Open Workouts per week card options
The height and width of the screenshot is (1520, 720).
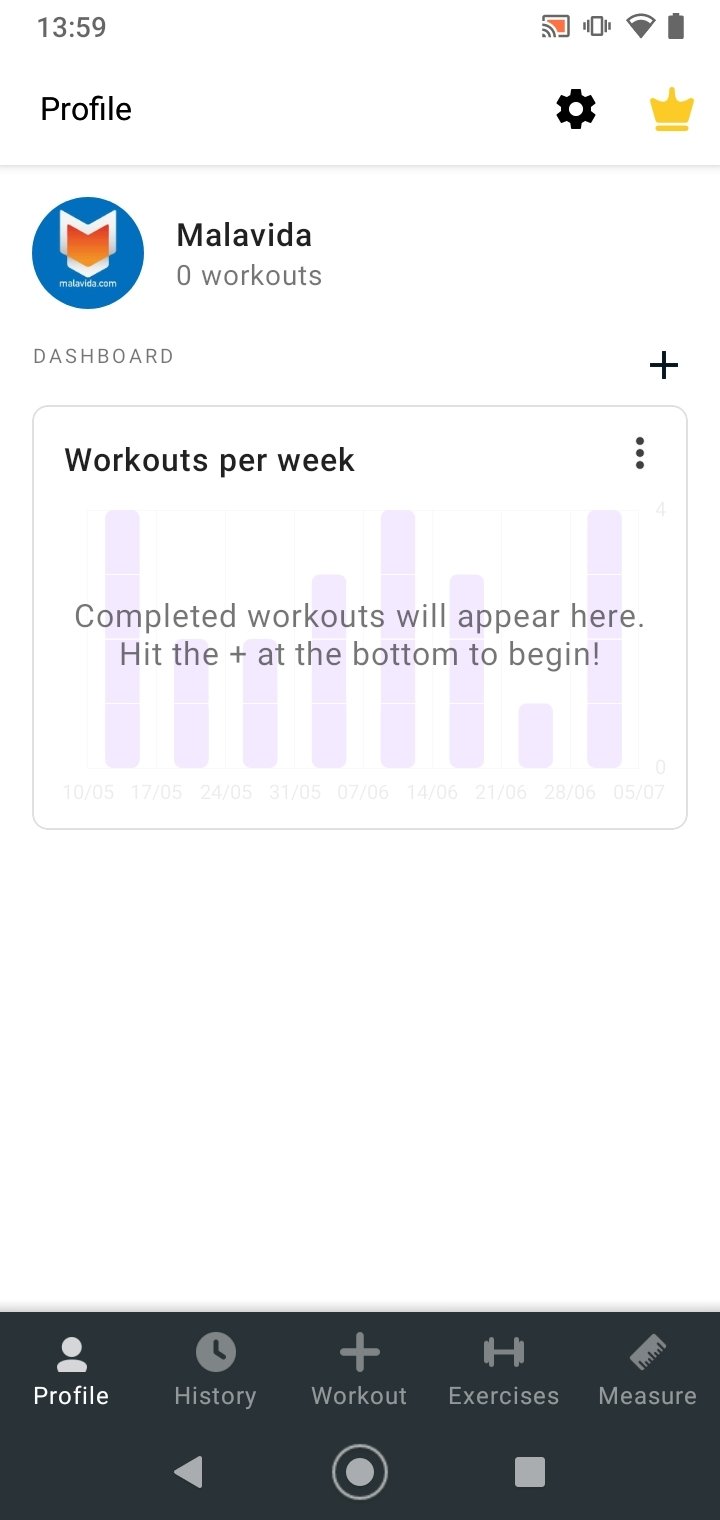point(640,454)
